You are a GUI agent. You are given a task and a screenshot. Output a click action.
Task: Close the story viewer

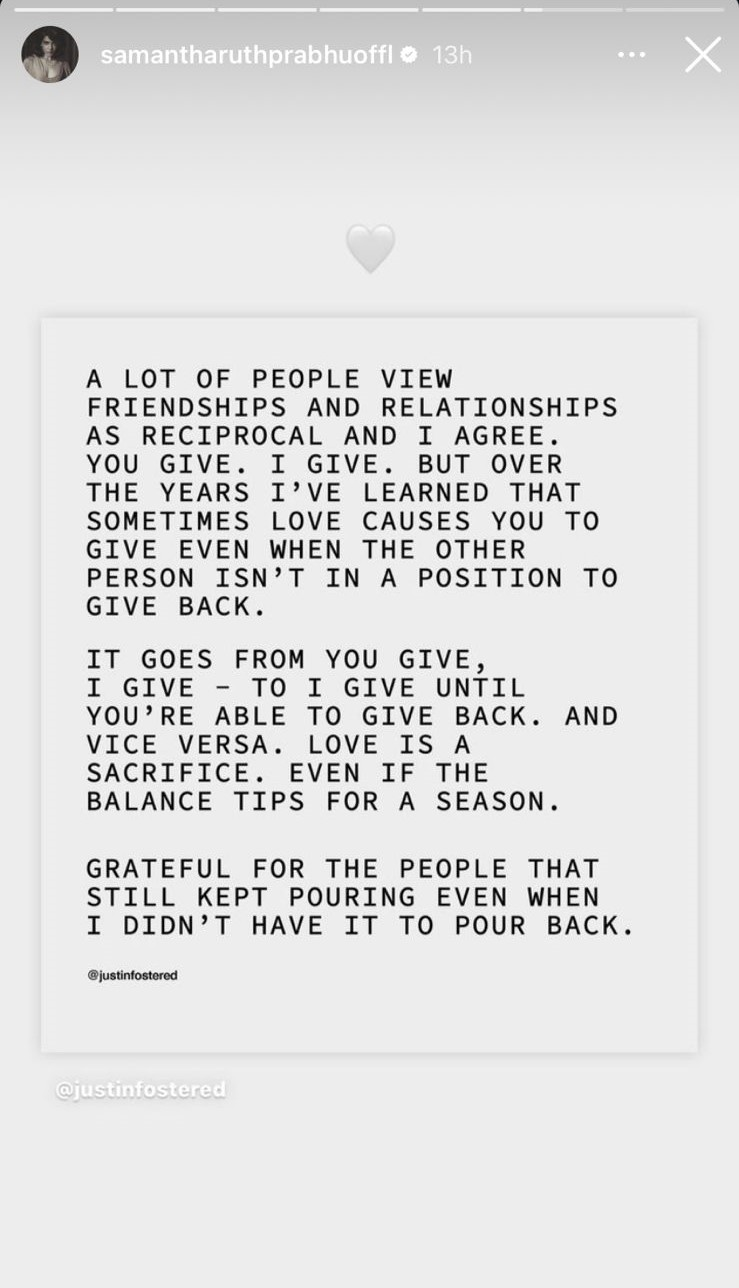pos(703,55)
